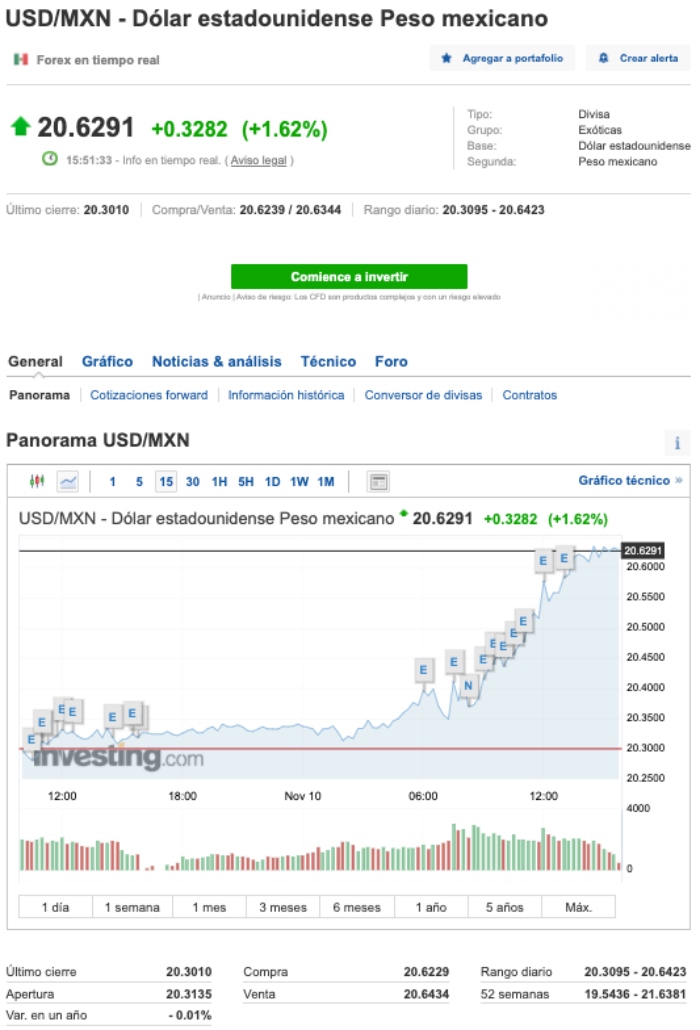The height and width of the screenshot is (1030, 700).
Task: Set chart interval to 1H
Action: coord(219,482)
